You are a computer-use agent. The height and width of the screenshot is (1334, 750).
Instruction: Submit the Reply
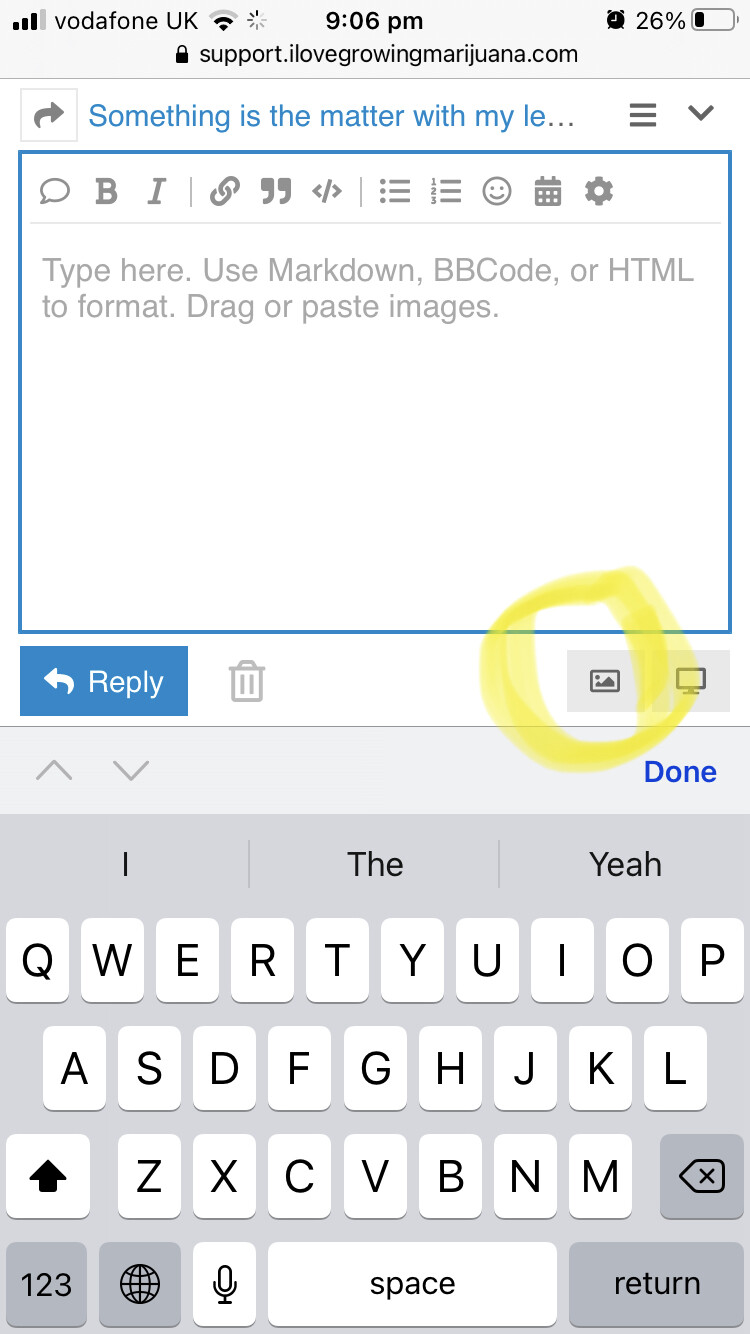pyautogui.click(x=104, y=681)
